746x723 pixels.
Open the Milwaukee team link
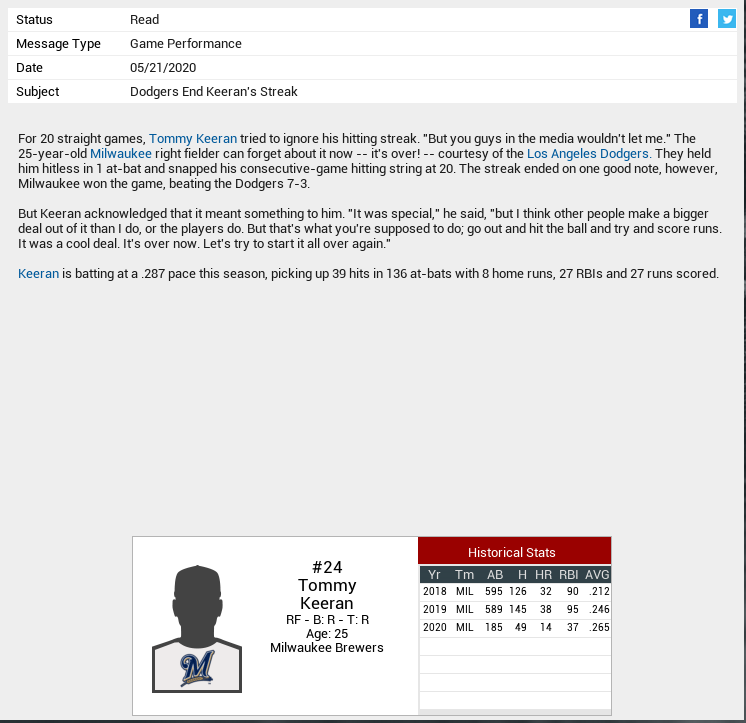(x=121, y=154)
